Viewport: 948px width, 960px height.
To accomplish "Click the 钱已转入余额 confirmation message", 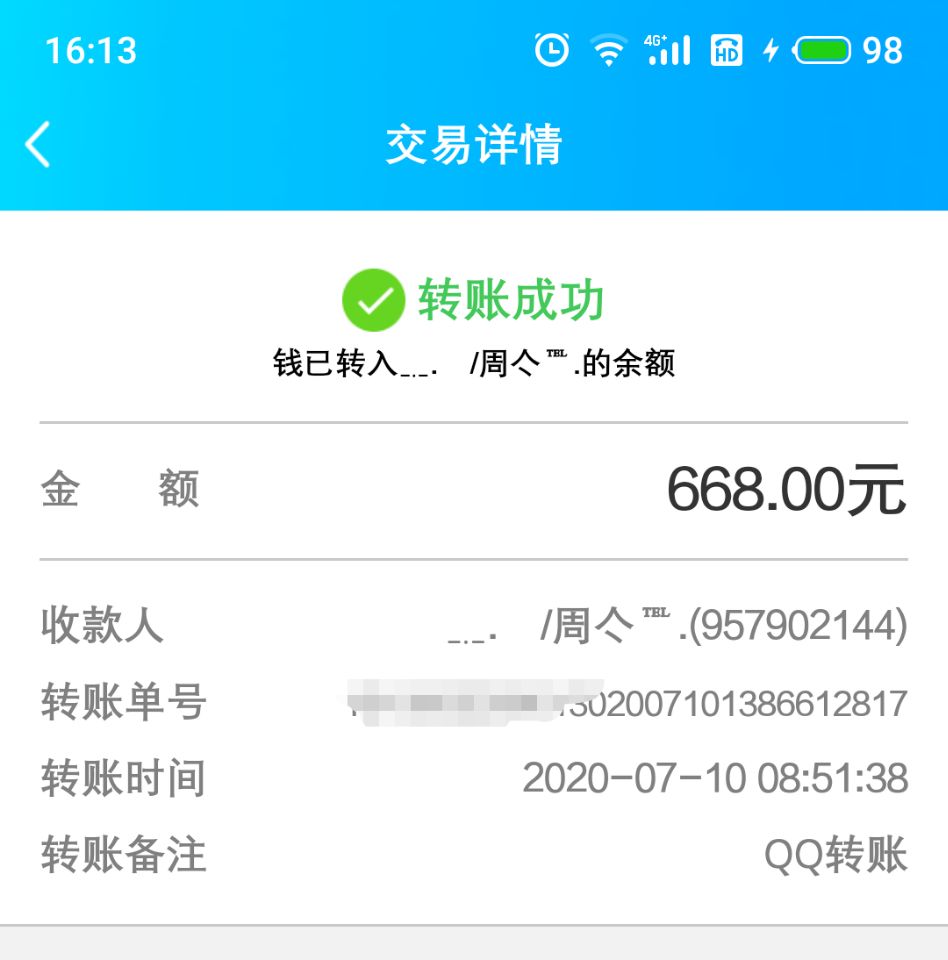I will pyautogui.click(x=475, y=364).
